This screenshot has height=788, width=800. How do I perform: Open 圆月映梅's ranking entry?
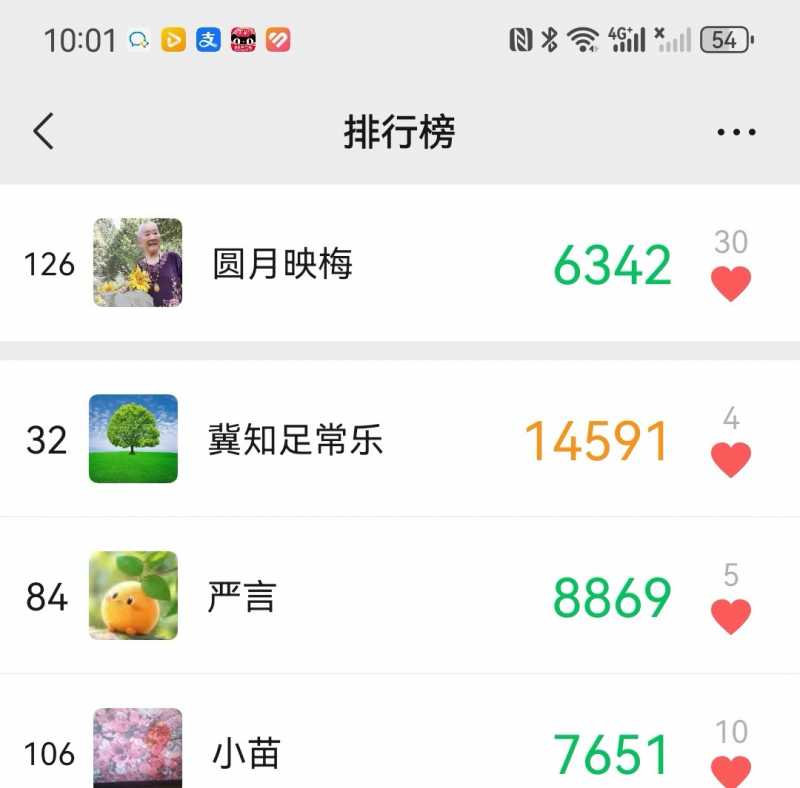click(282, 264)
